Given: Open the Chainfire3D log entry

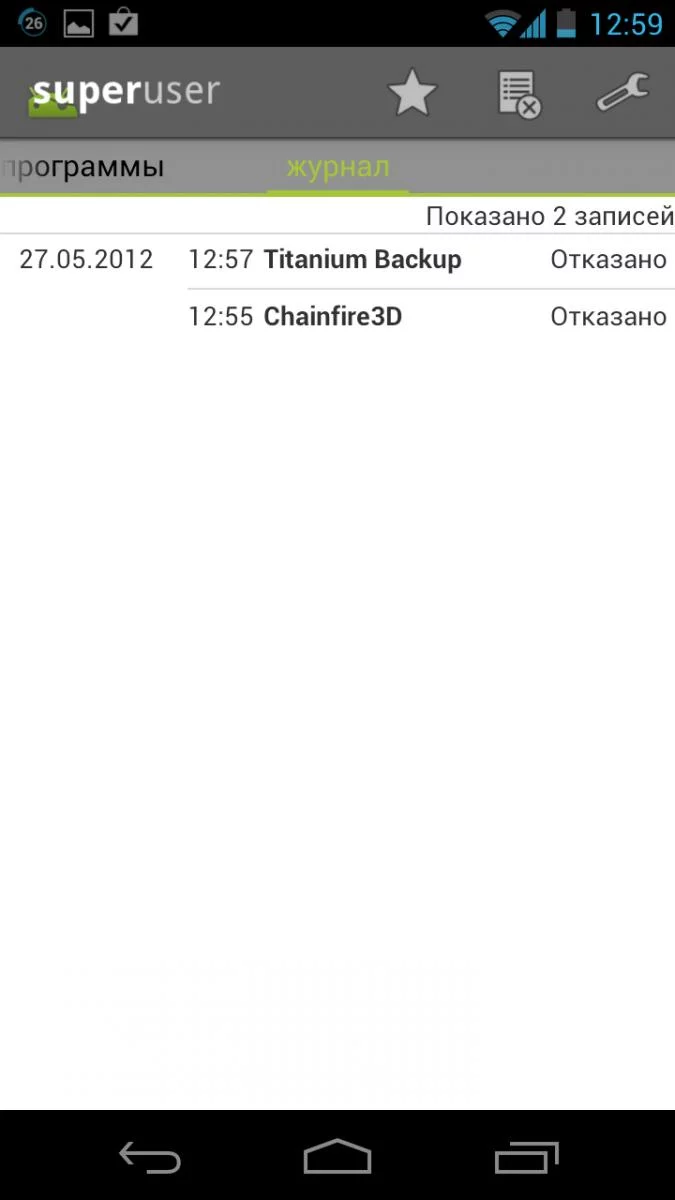Looking at the screenshot, I should pos(427,317).
